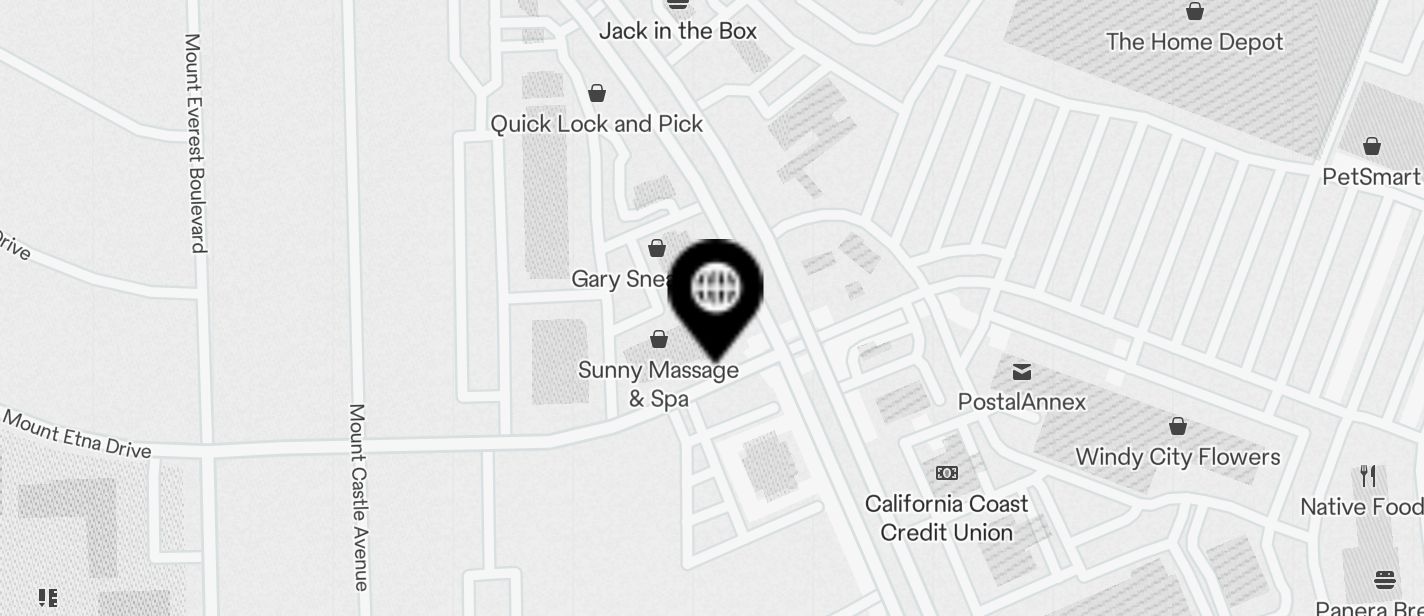Image resolution: width=1424 pixels, height=616 pixels.
Task: Open Sunny Massage & Spa marker
Action: coord(658,340)
